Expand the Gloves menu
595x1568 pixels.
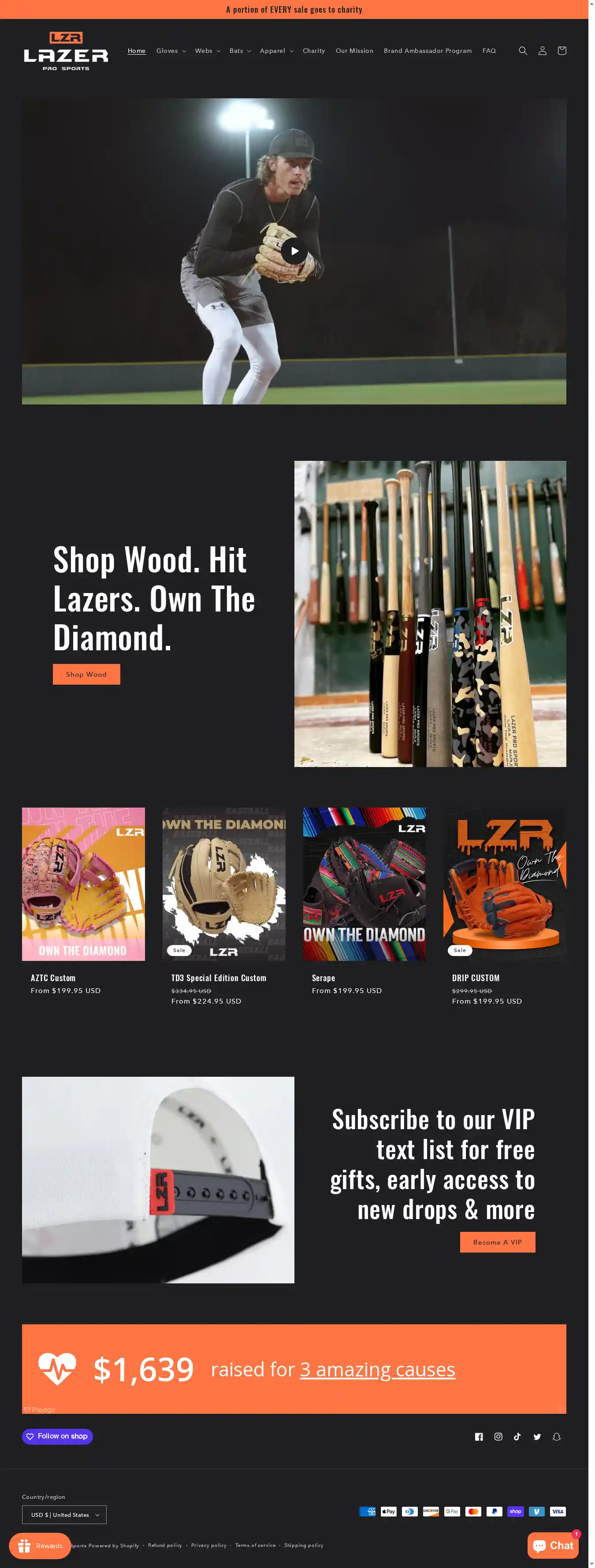[171, 51]
